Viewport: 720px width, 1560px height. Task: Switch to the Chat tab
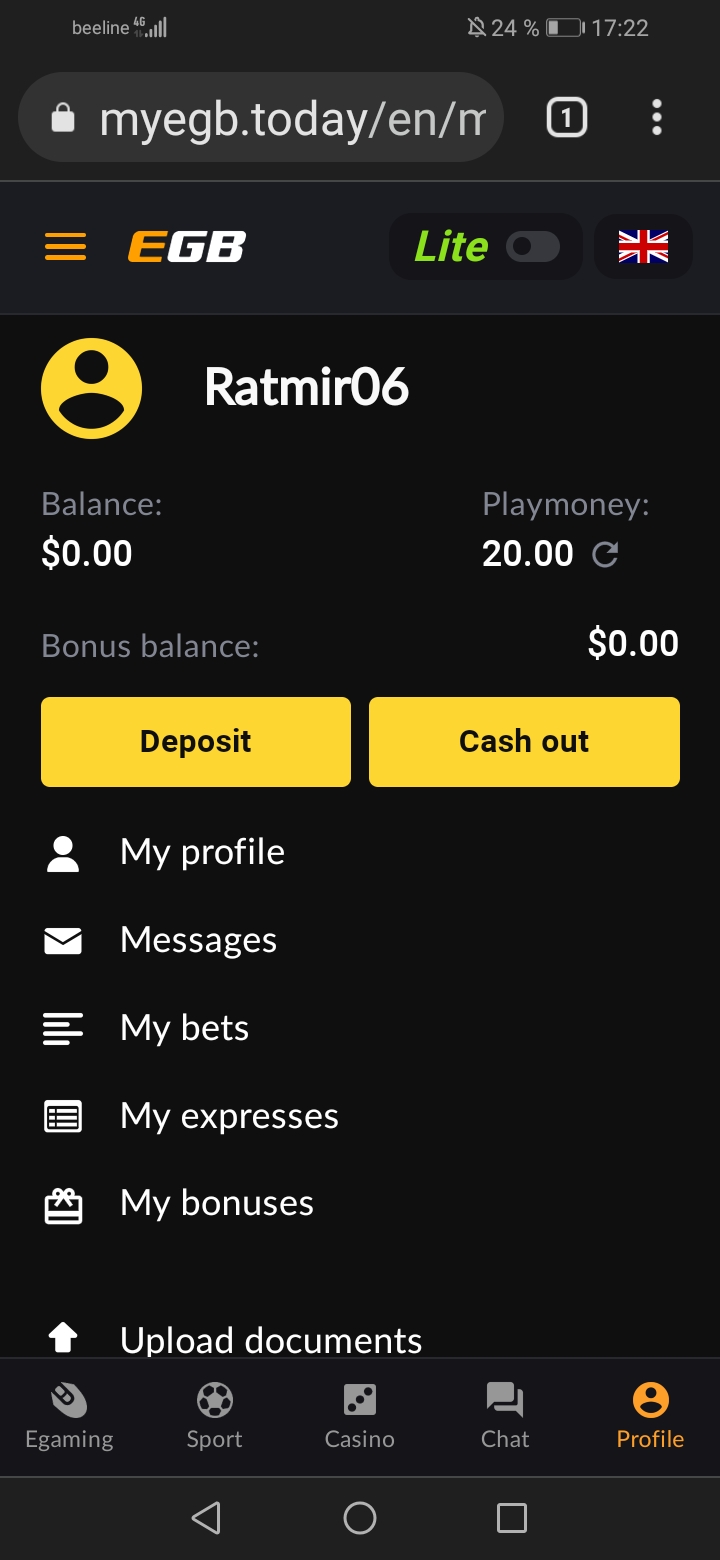pos(505,1416)
